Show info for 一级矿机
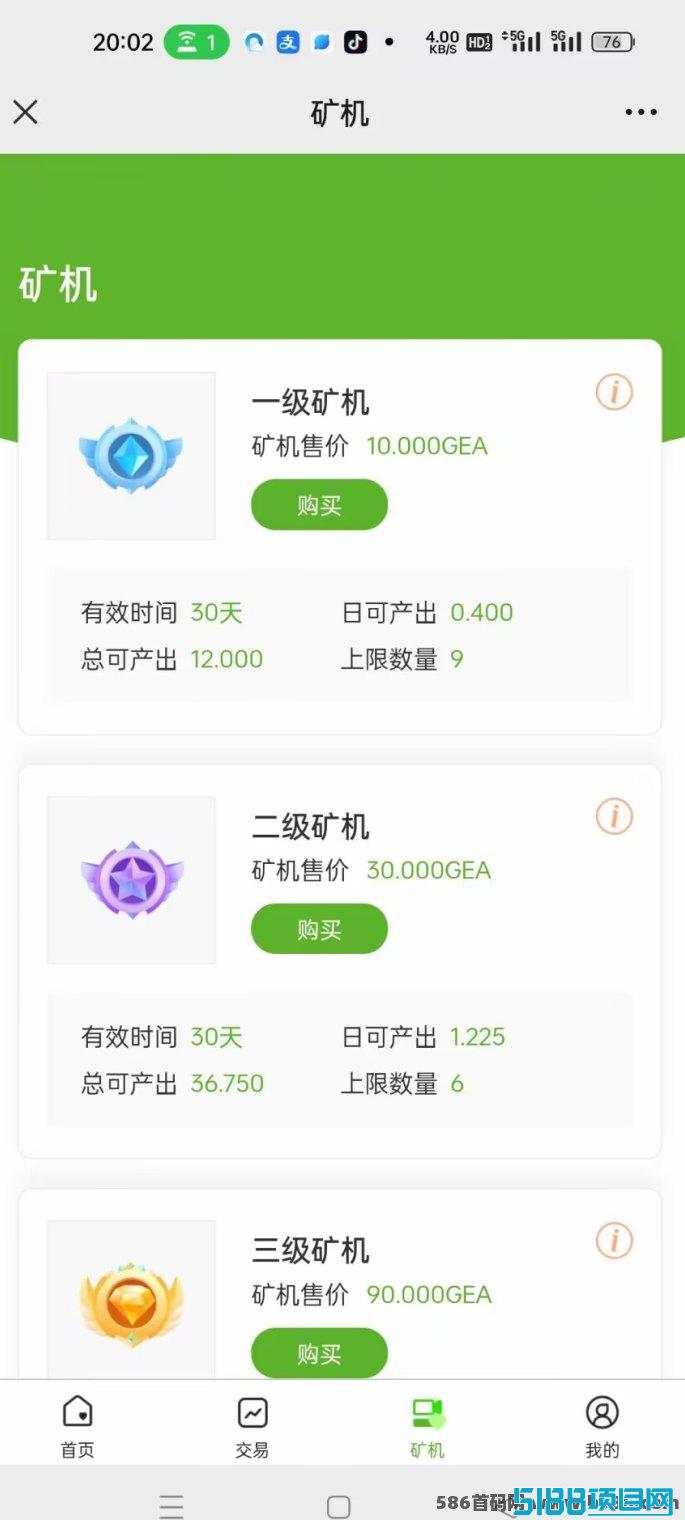The width and height of the screenshot is (685, 1520). 614,392
